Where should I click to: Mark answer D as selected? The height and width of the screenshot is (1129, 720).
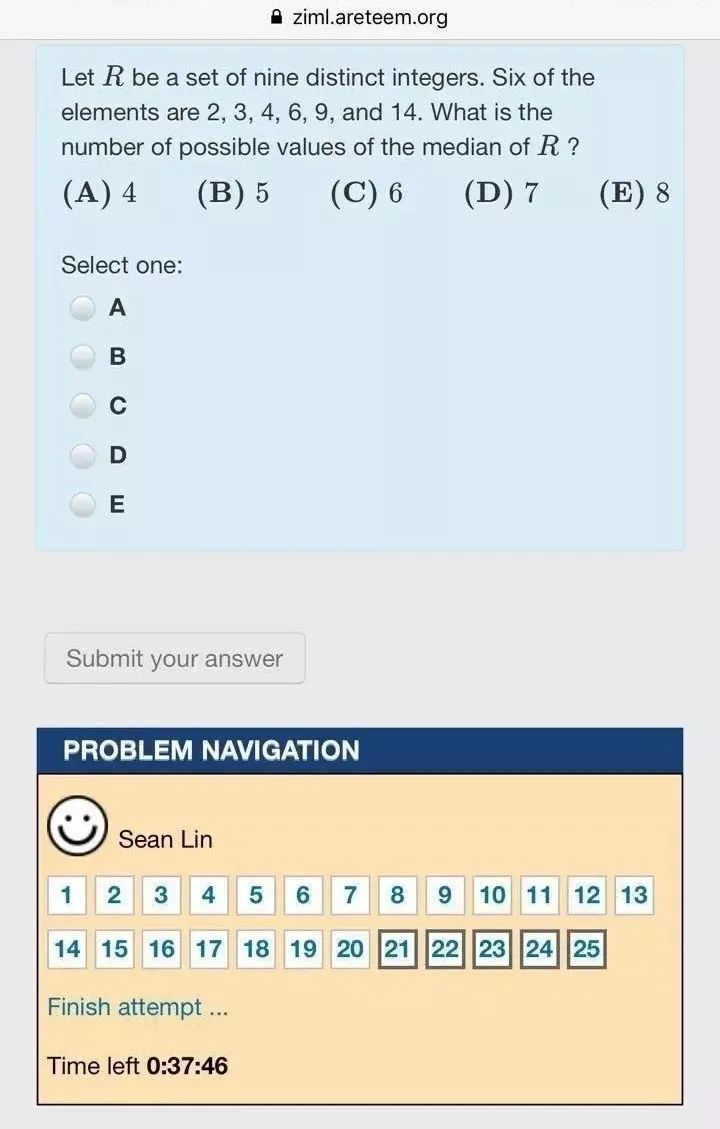83,455
